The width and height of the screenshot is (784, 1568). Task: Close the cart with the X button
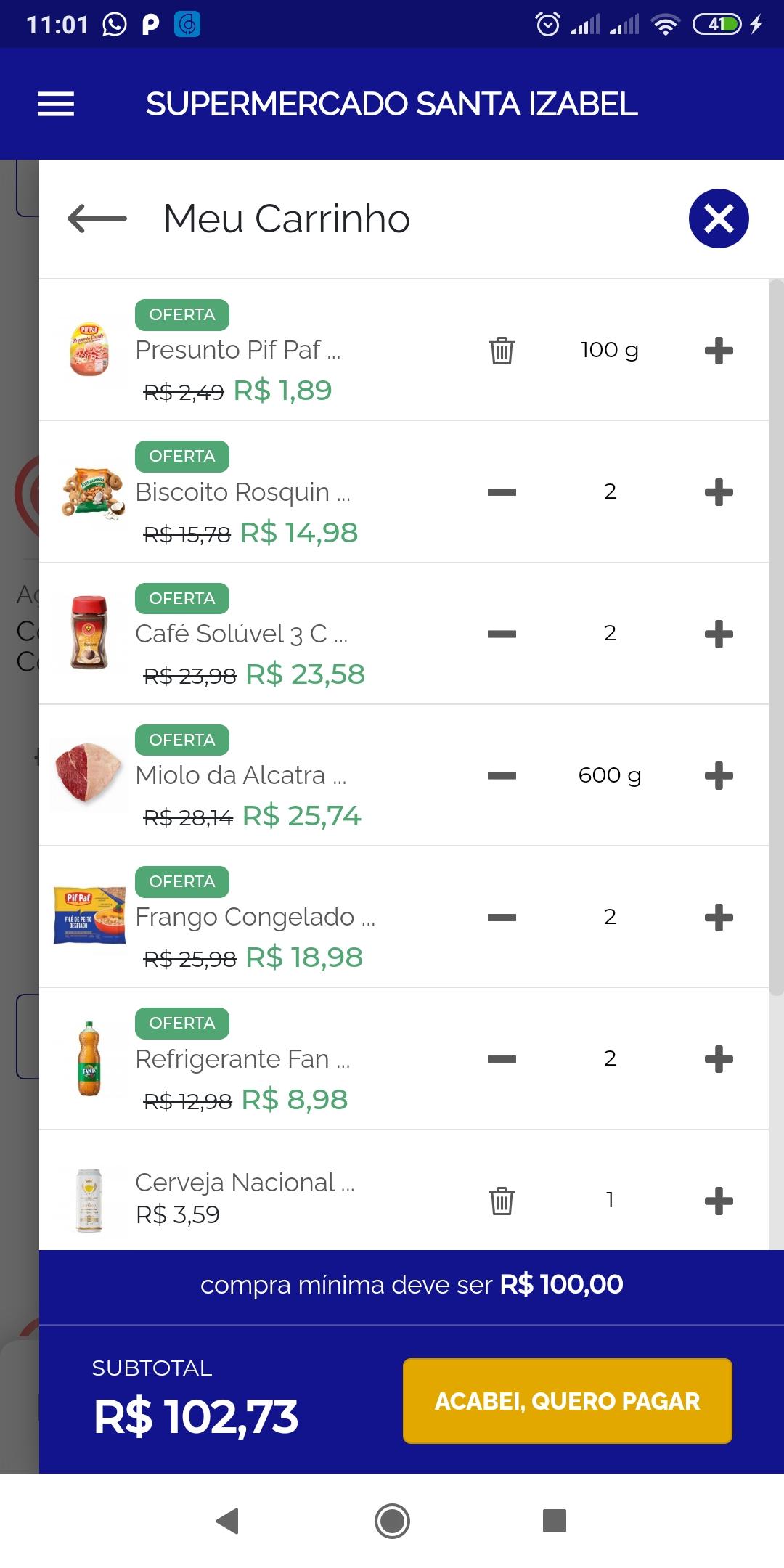coord(719,219)
